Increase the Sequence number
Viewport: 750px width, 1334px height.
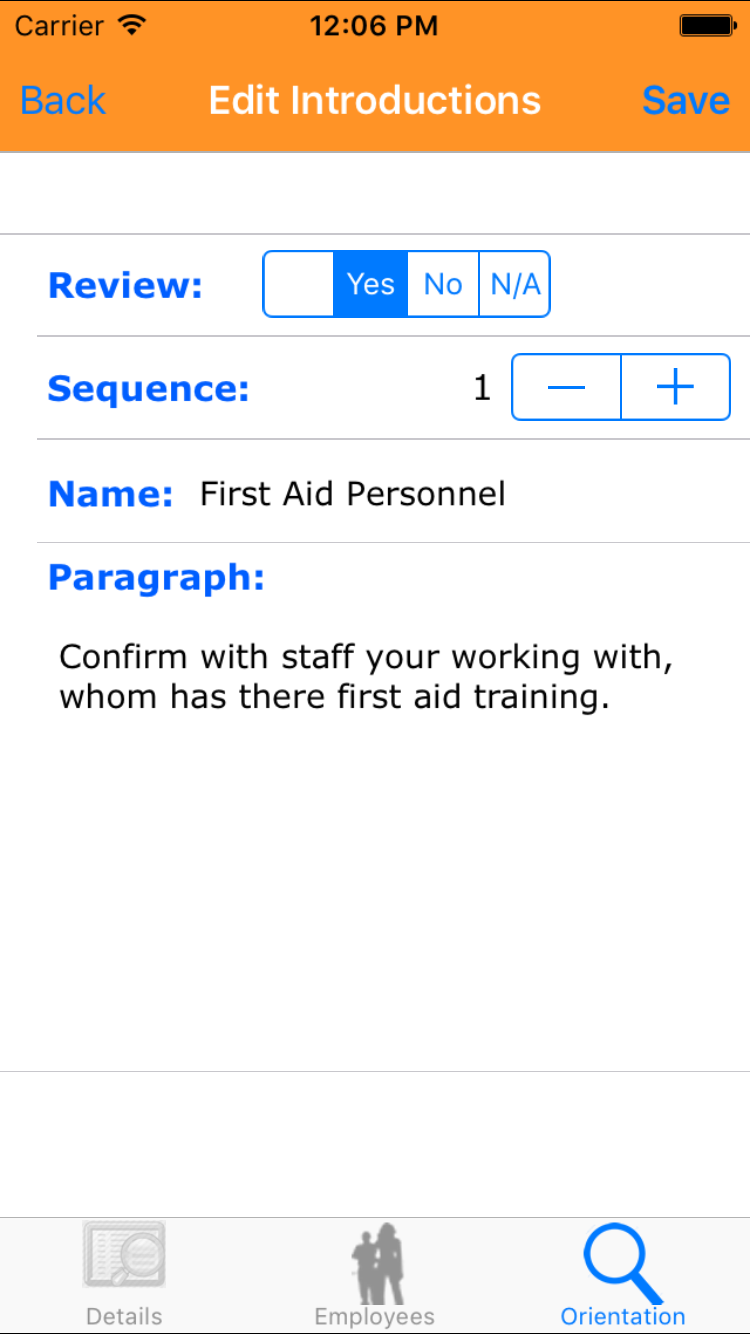click(676, 387)
